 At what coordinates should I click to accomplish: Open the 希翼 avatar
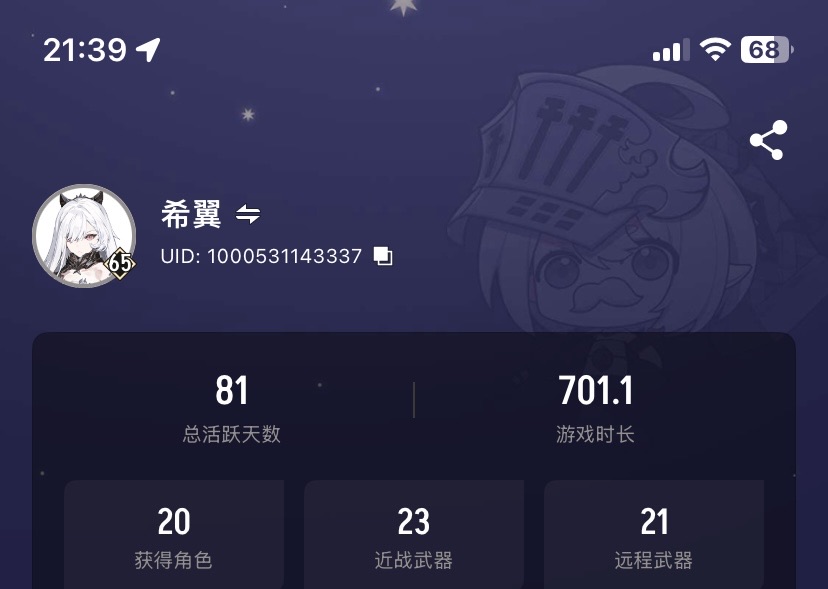tap(83, 235)
